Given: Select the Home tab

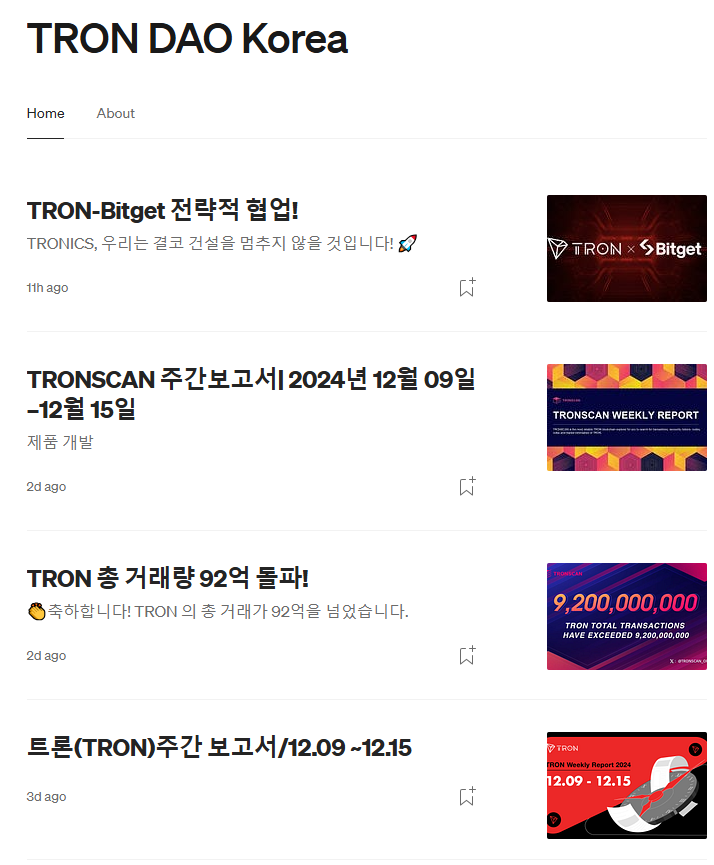Looking at the screenshot, I should click(x=45, y=113).
